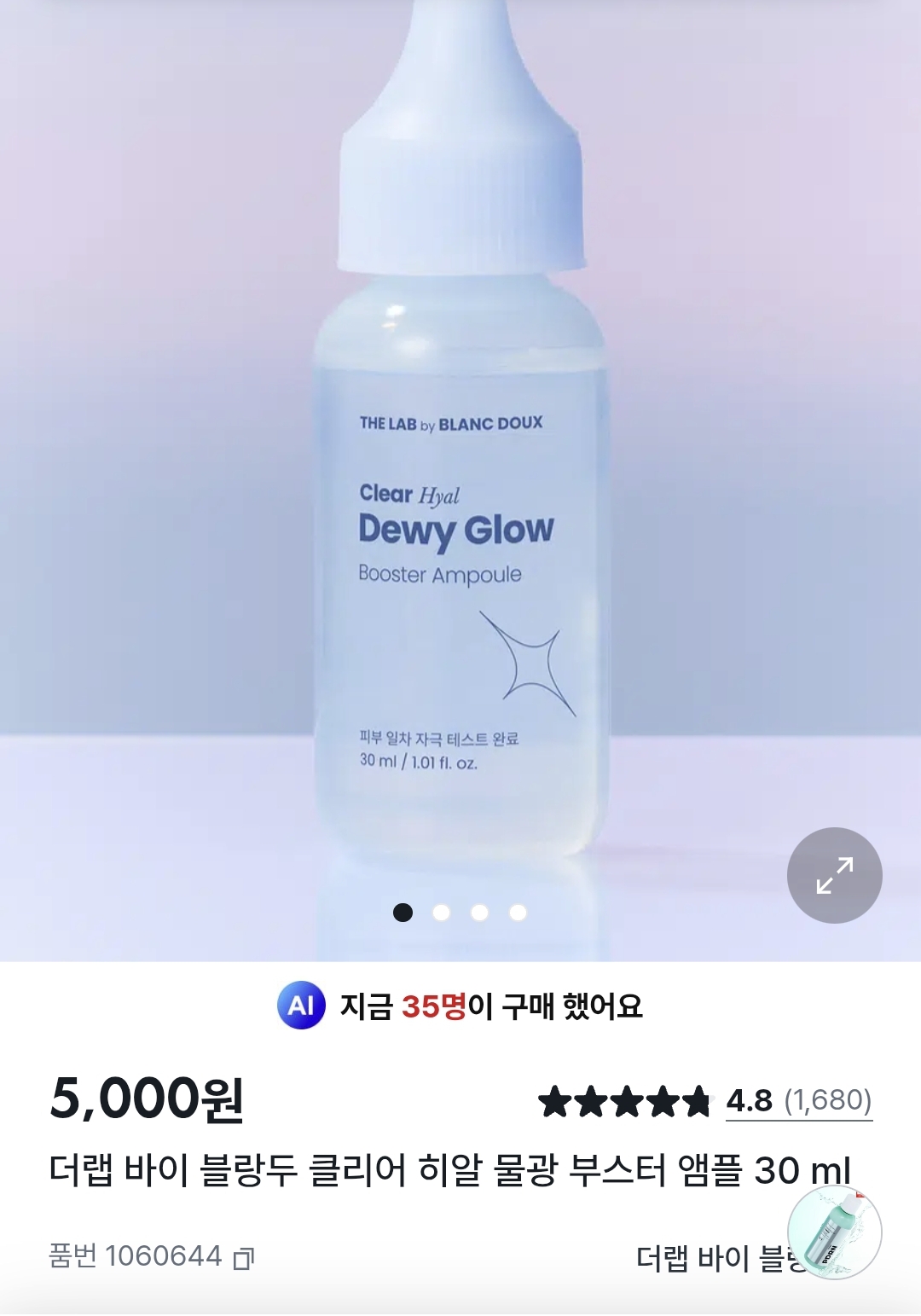
Task: Jump to the second product image dot
Action: [x=441, y=913]
